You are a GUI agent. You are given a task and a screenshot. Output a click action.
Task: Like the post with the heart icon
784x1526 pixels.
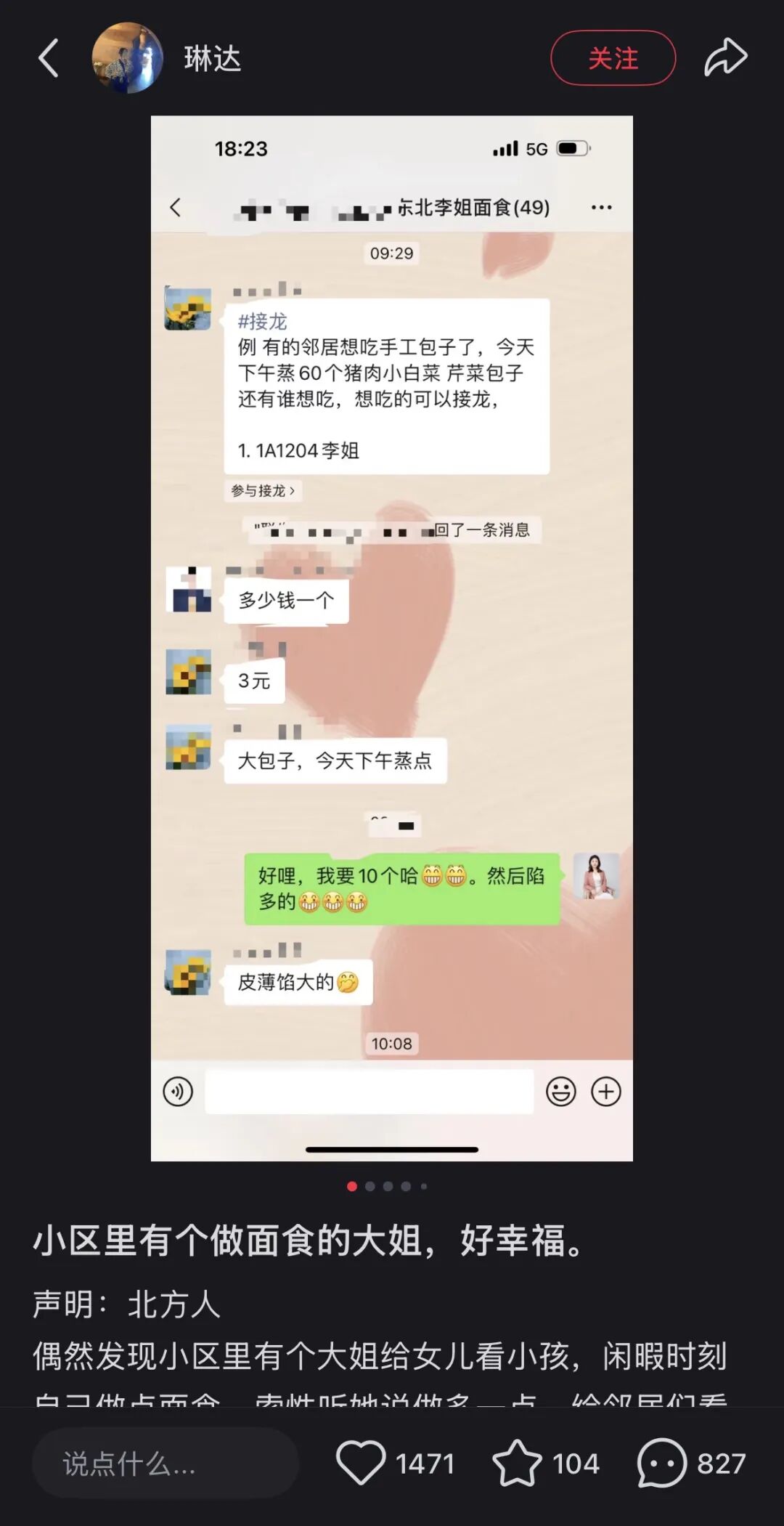[x=361, y=1463]
